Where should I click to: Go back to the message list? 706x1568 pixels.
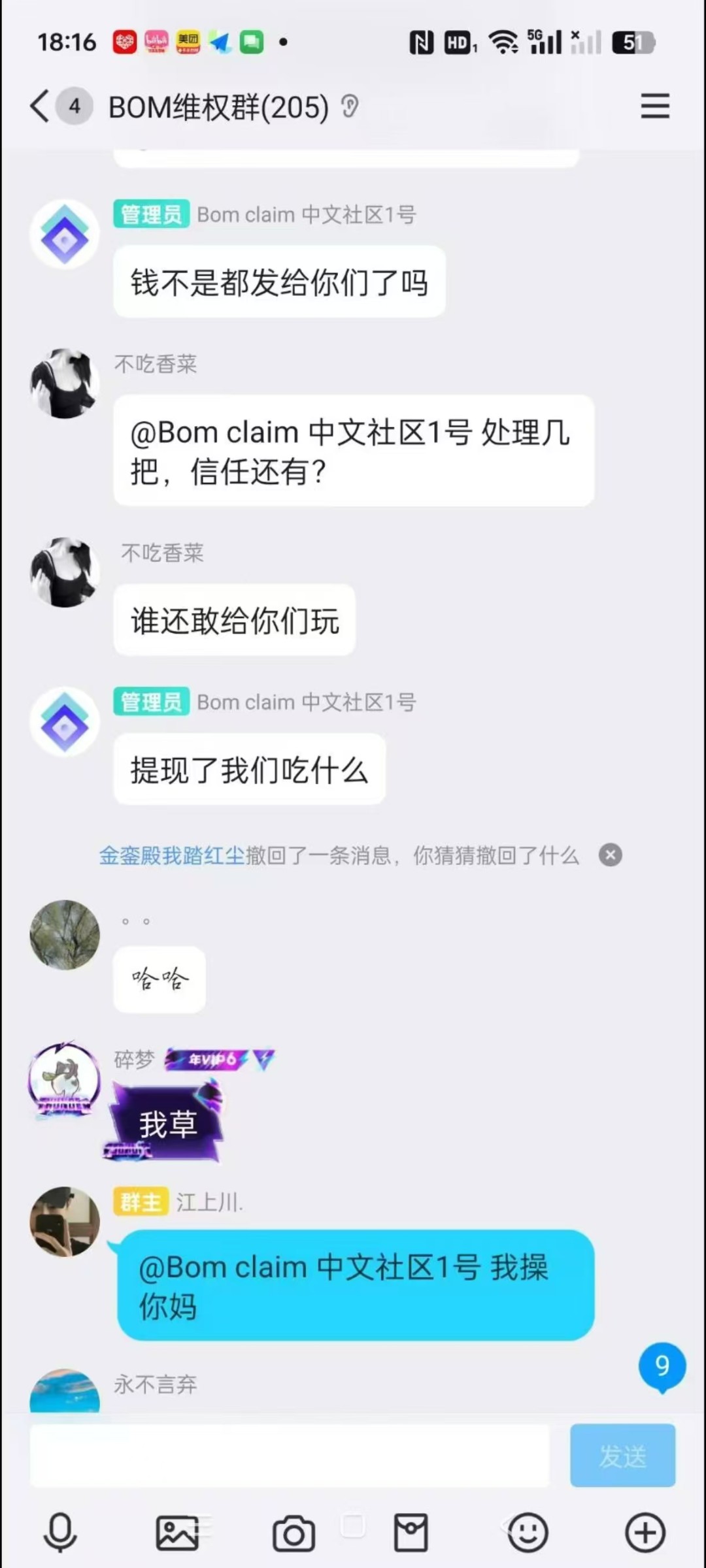click(41, 106)
